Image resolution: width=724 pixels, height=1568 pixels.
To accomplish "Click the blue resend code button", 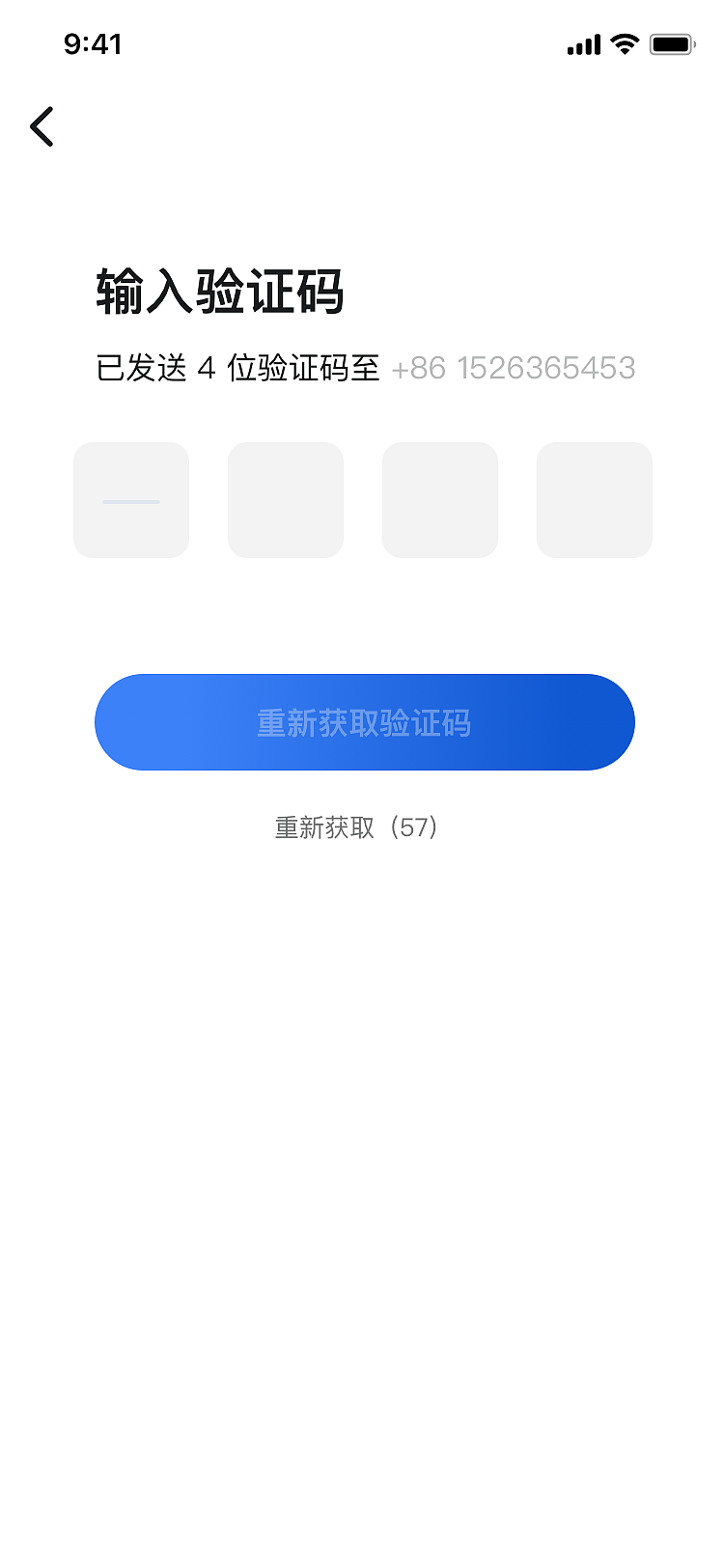I will point(364,722).
